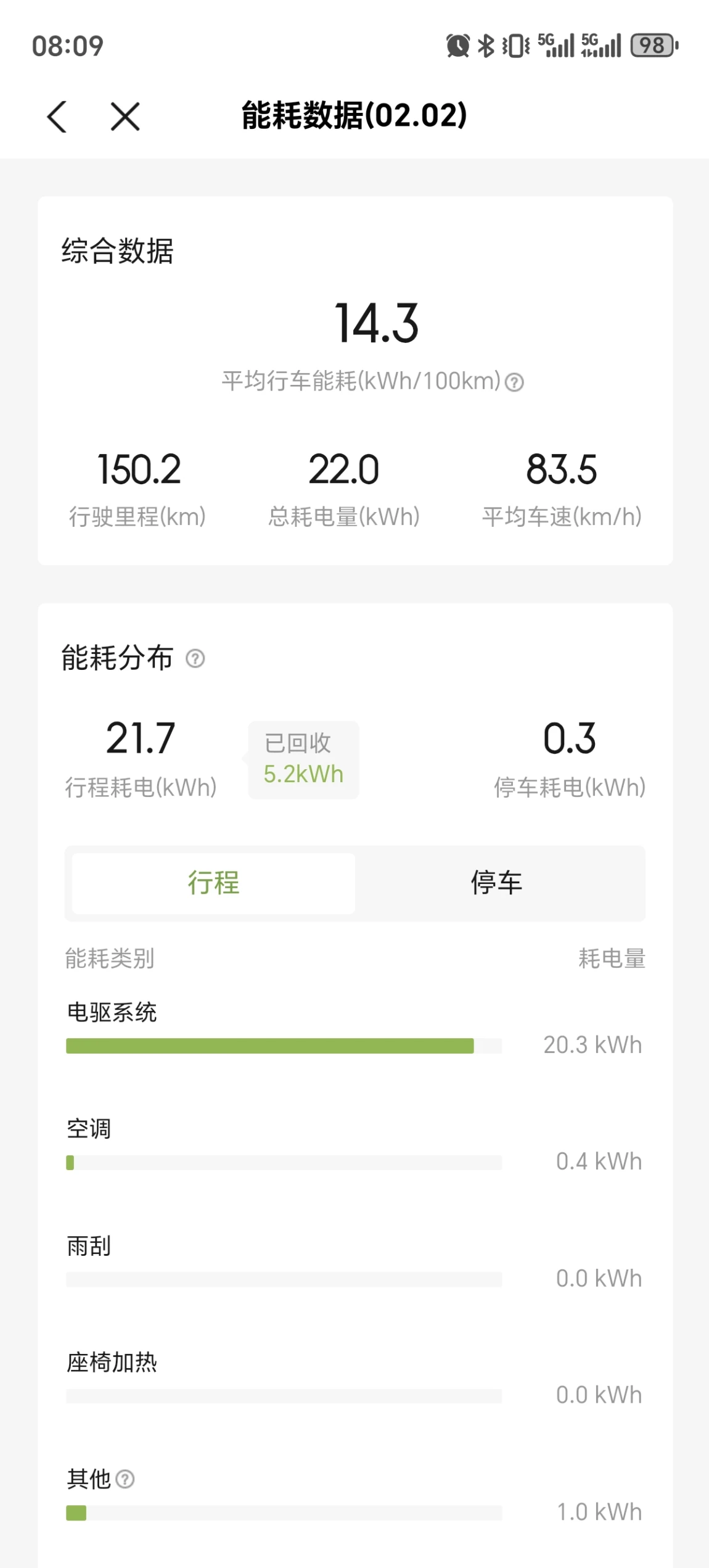
Task: Close the energy consumption data page
Action: [125, 117]
